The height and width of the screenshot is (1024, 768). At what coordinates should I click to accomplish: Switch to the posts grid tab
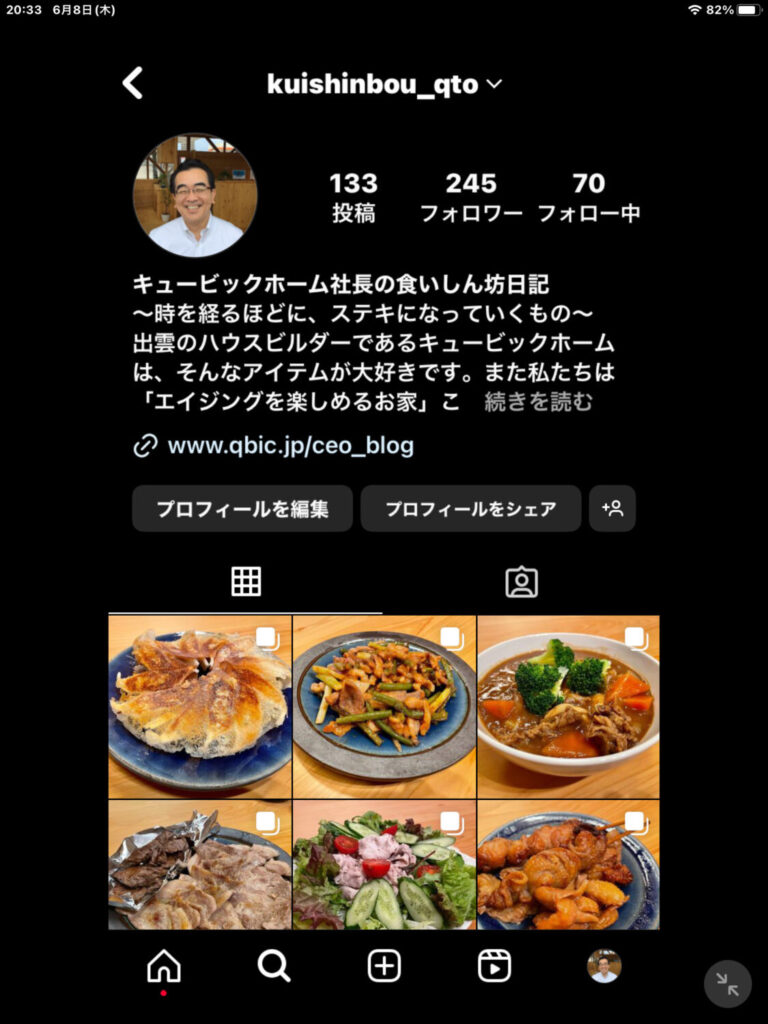[246, 581]
